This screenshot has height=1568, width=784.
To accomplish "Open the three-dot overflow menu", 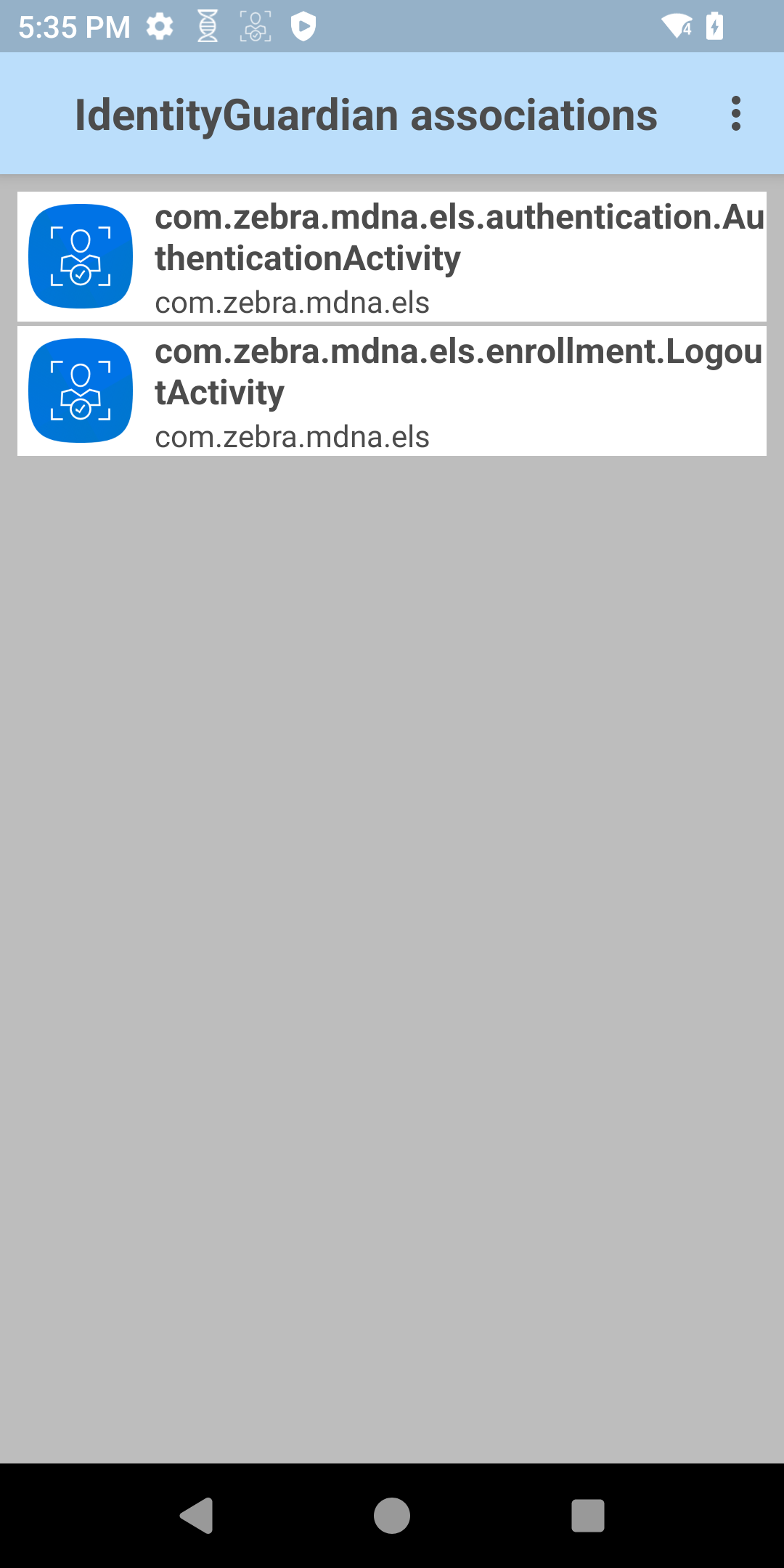I will tap(735, 113).
